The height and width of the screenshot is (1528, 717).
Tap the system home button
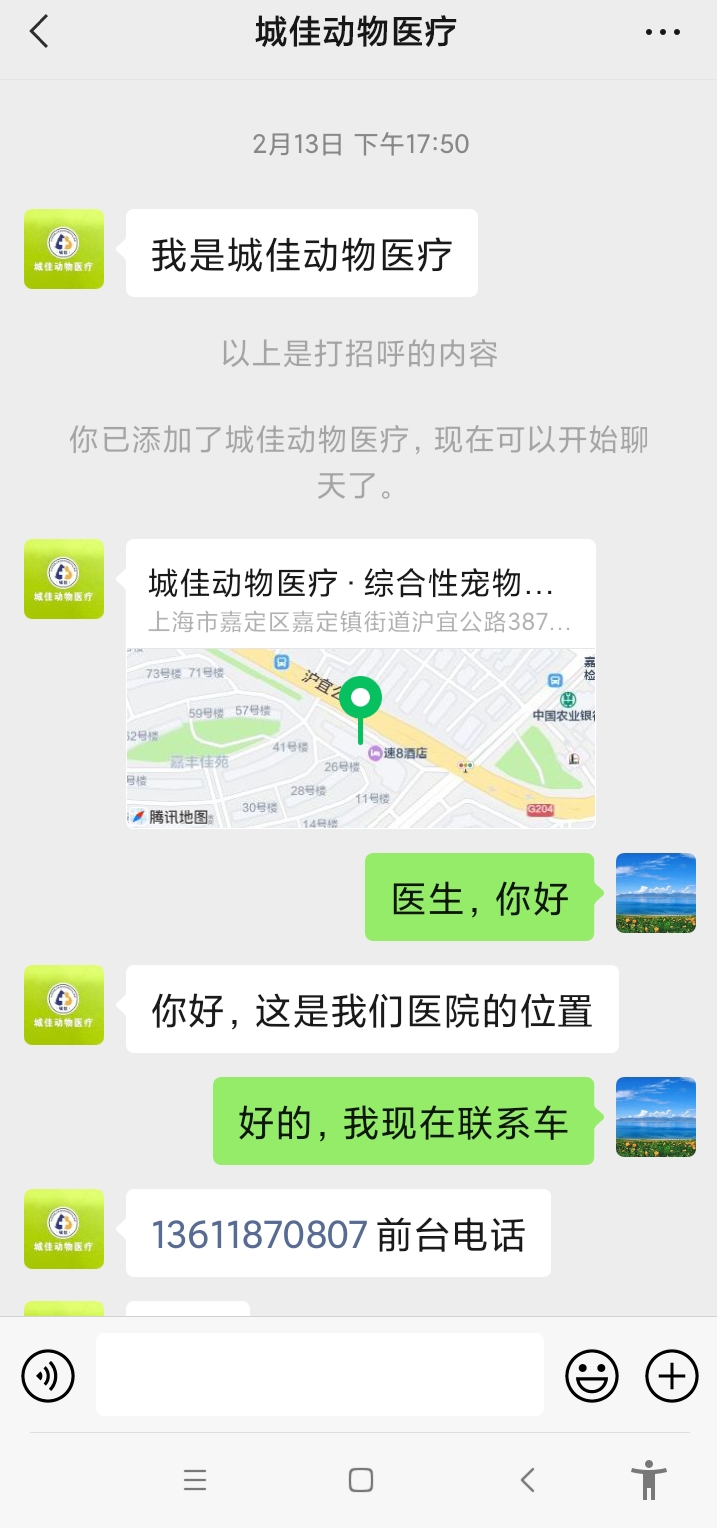tap(361, 1480)
